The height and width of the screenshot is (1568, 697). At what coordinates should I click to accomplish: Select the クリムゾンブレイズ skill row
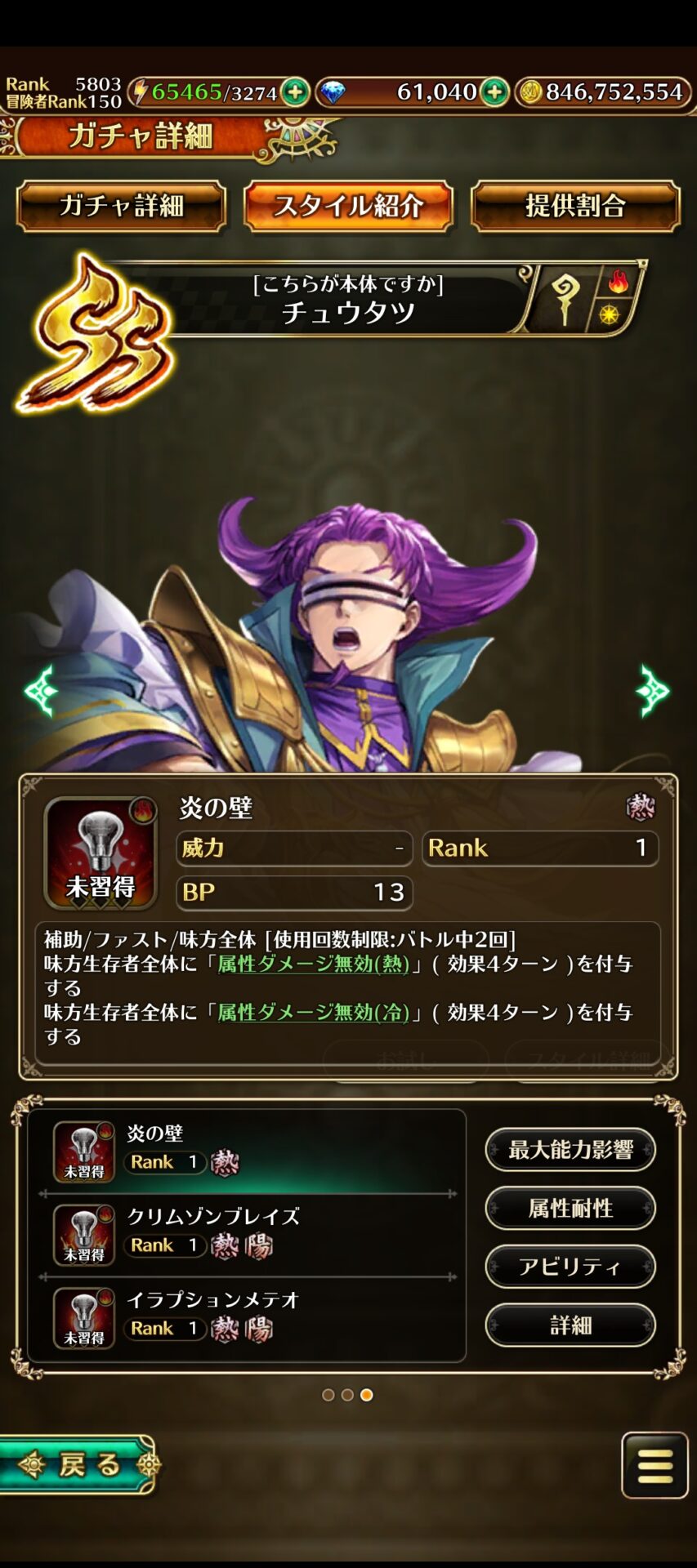pos(248,1235)
